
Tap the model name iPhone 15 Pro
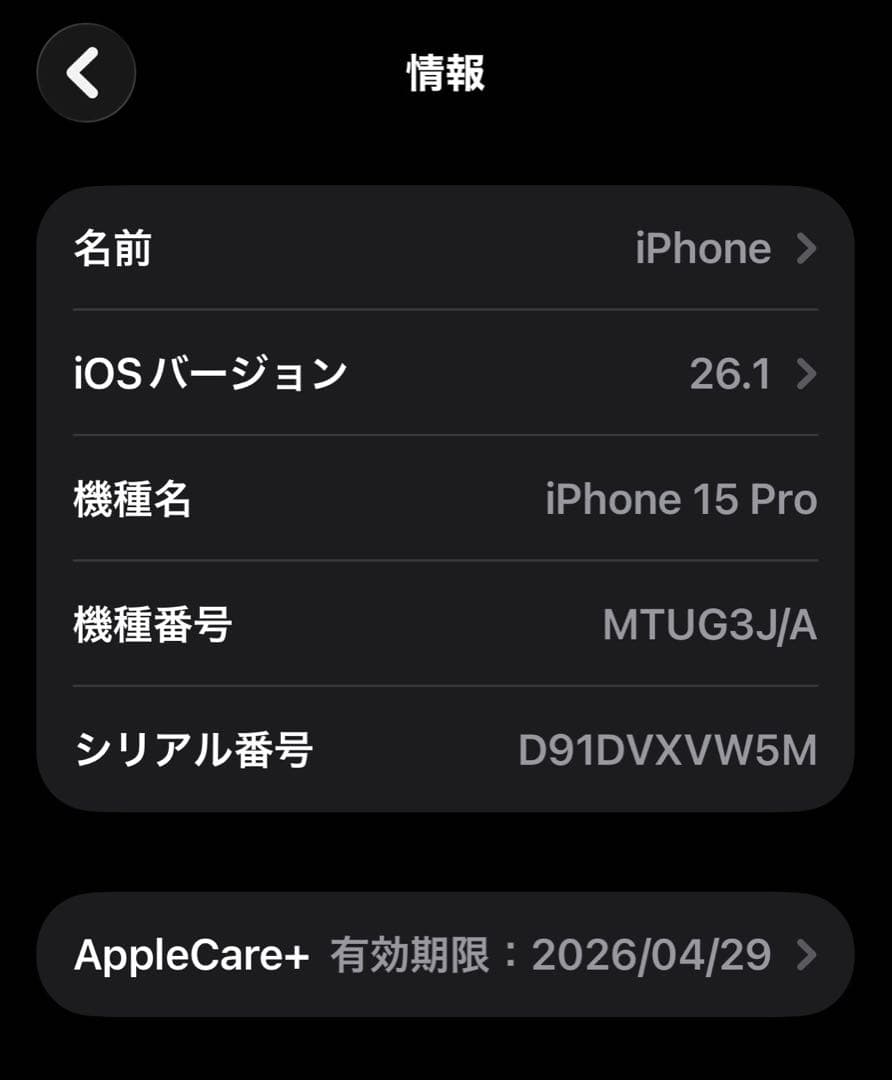pos(681,500)
